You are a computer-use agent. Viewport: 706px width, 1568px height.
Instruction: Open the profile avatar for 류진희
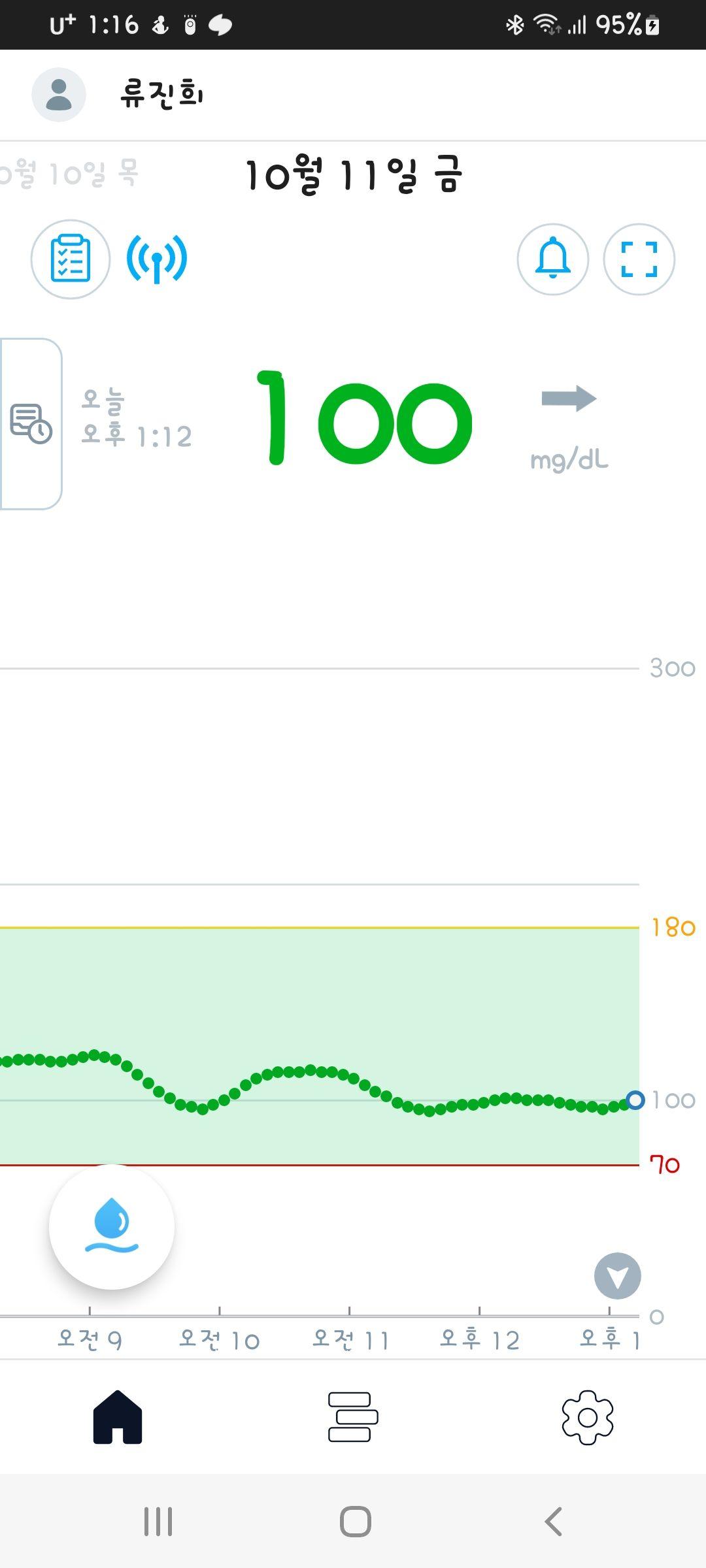point(59,95)
